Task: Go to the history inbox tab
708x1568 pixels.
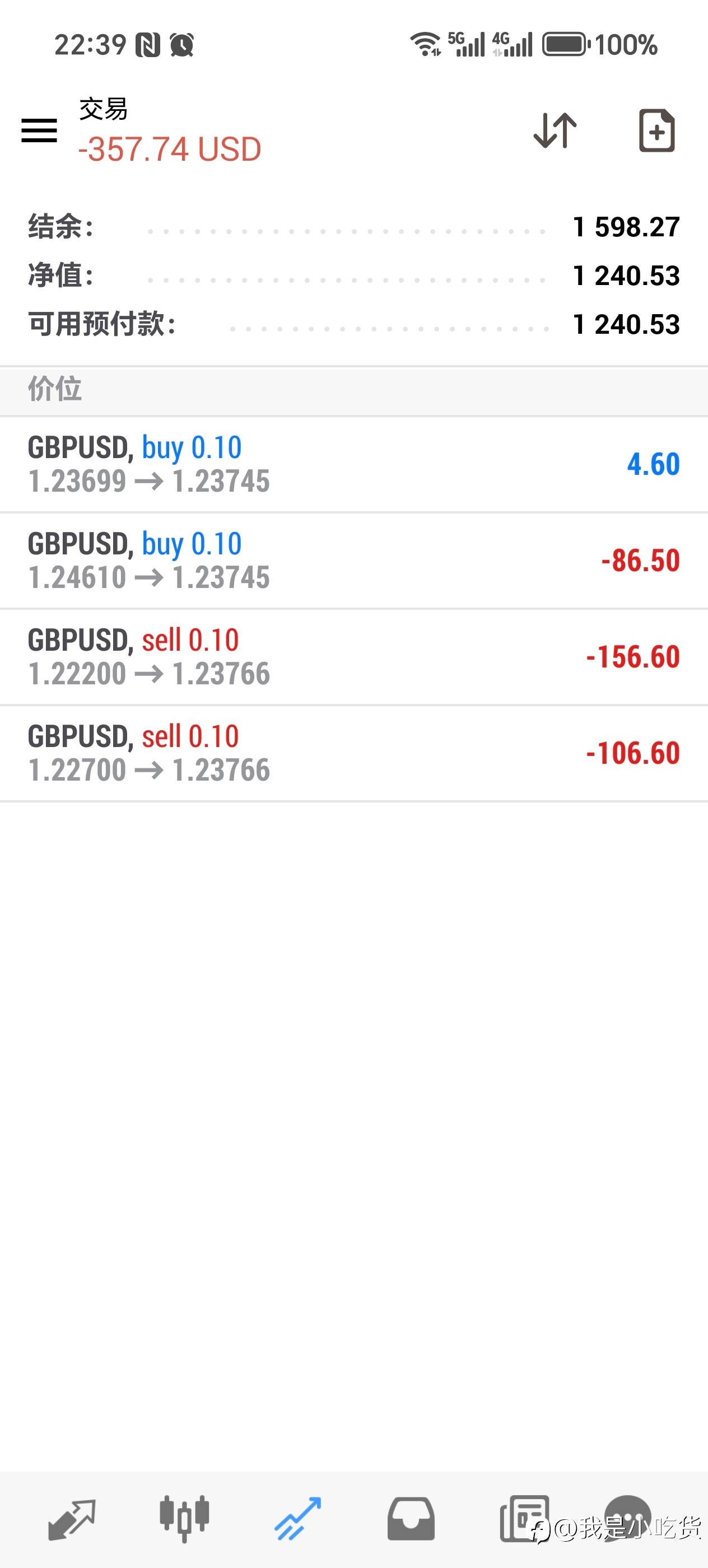Action: point(411,1519)
